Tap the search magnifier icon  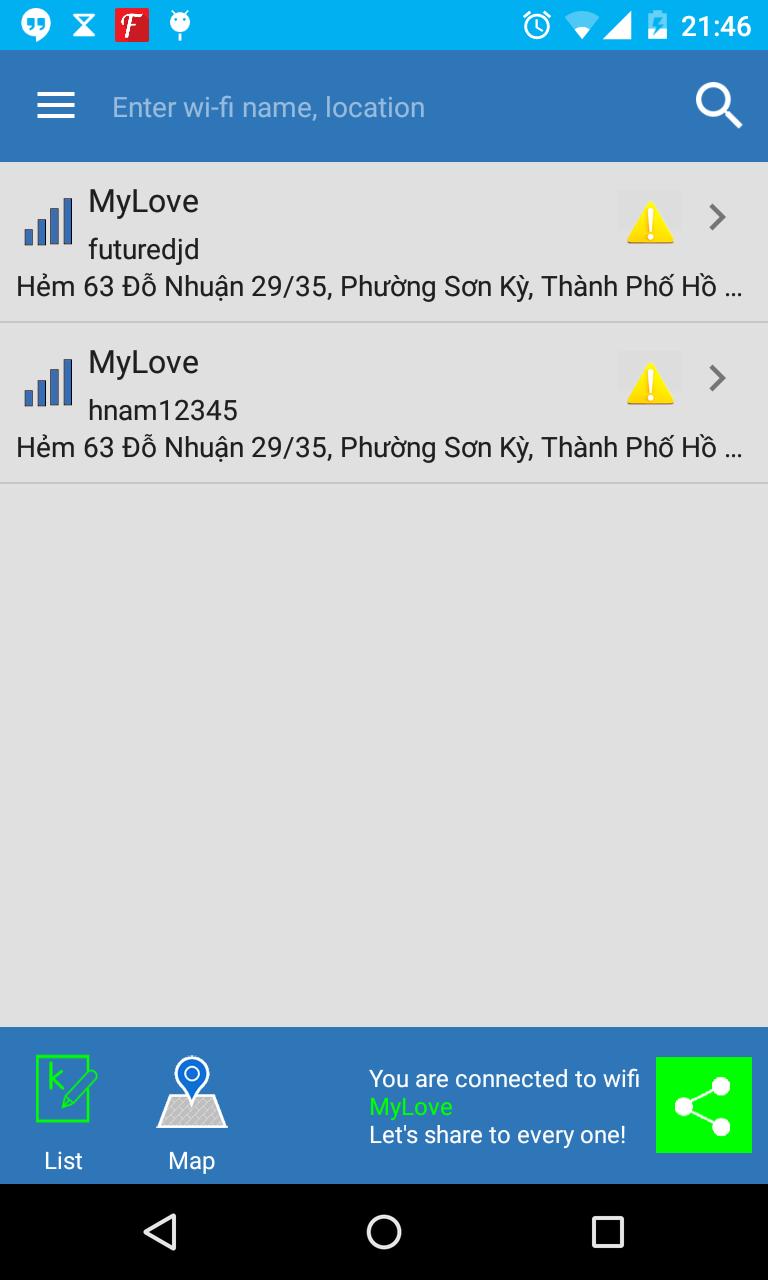[x=718, y=106]
